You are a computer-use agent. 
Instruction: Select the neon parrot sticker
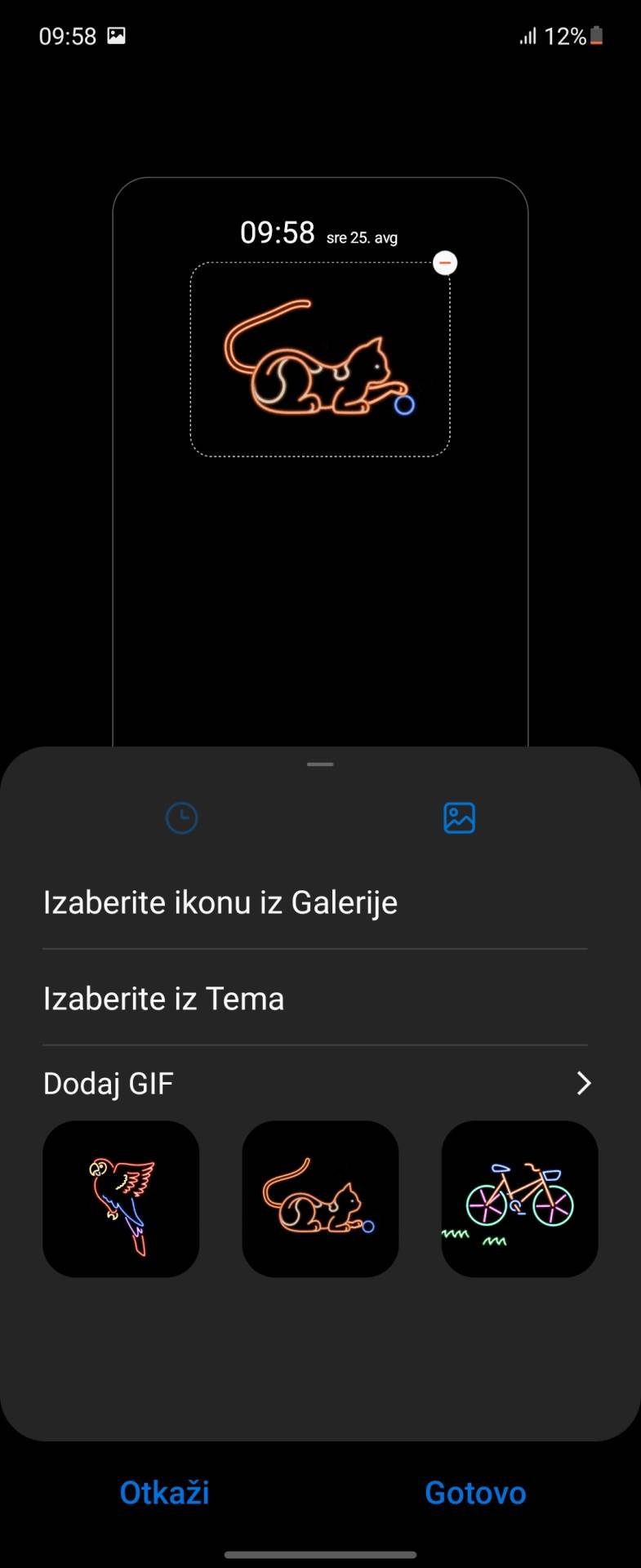tap(120, 1199)
